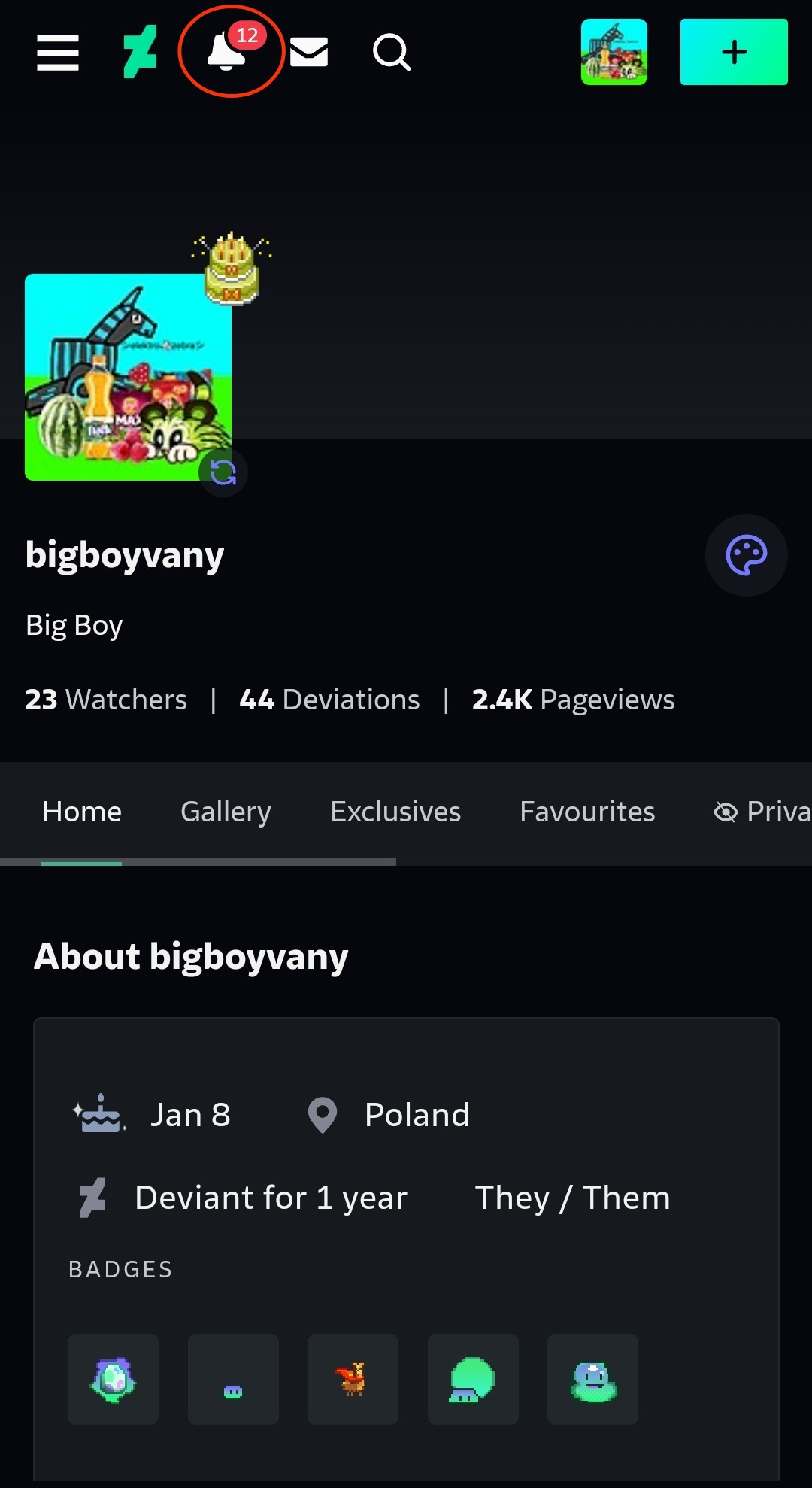812x1488 pixels.
Task: Switch to the Gallery tab
Action: pos(226,812)
